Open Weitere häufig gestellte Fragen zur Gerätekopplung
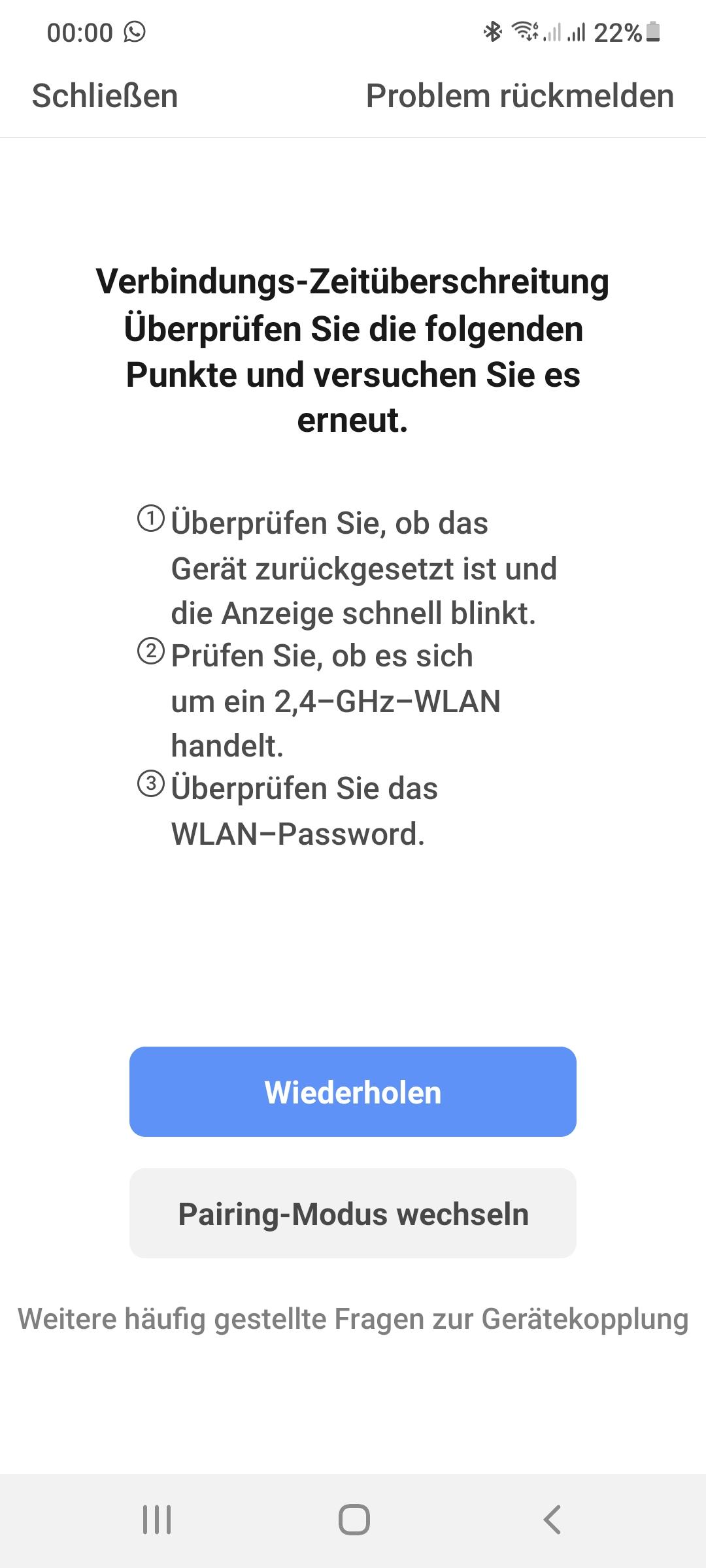 tap(353, 1319)
